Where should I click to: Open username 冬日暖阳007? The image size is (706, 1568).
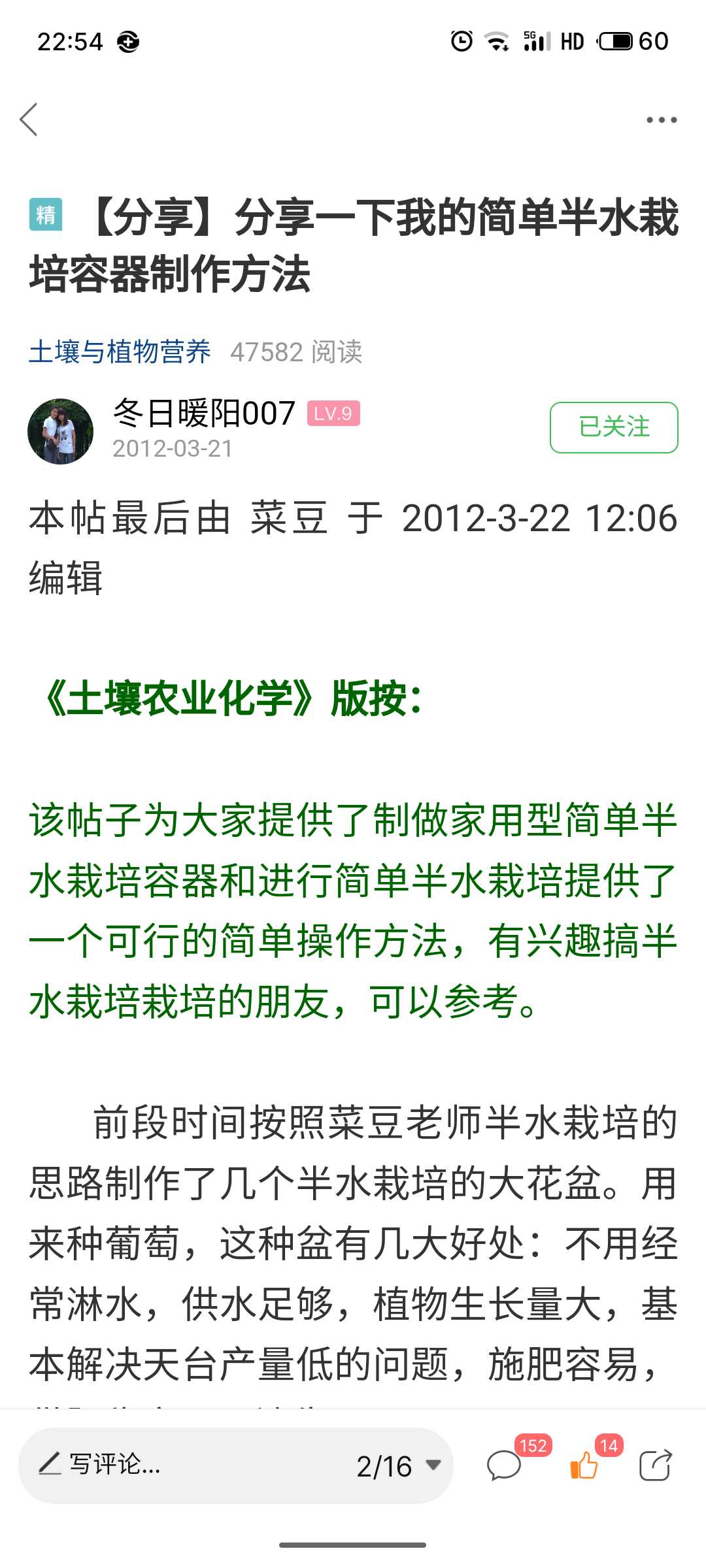pyautogui.click(x=204, y=413)
